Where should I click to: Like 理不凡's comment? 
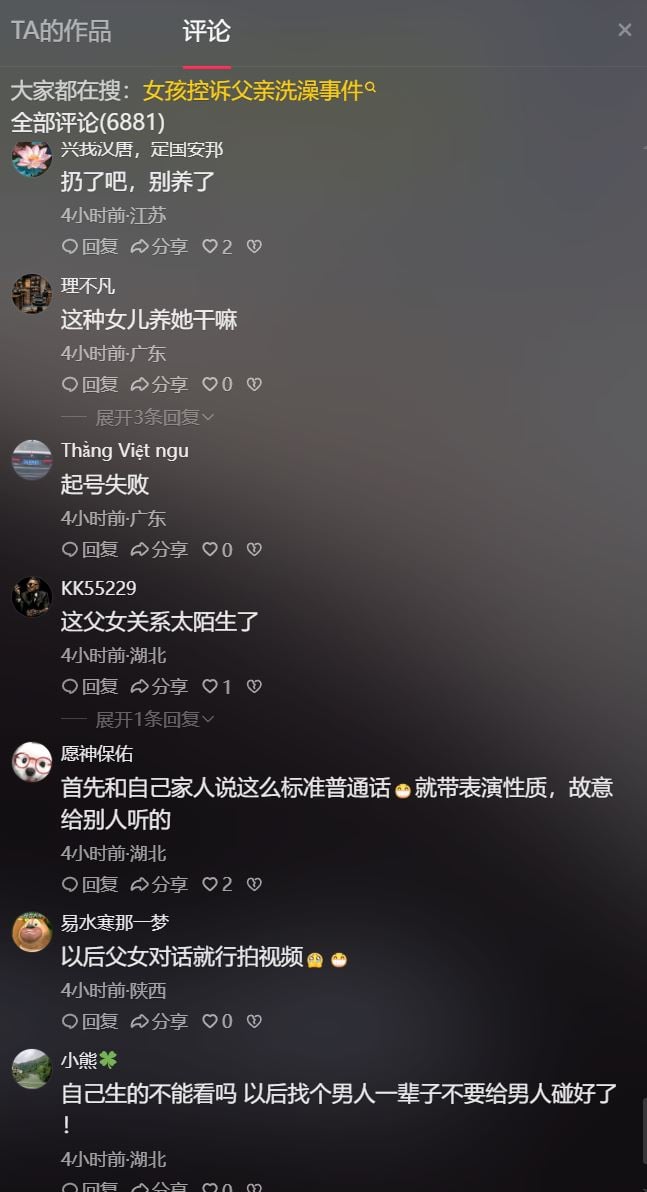tap(217, 384)
